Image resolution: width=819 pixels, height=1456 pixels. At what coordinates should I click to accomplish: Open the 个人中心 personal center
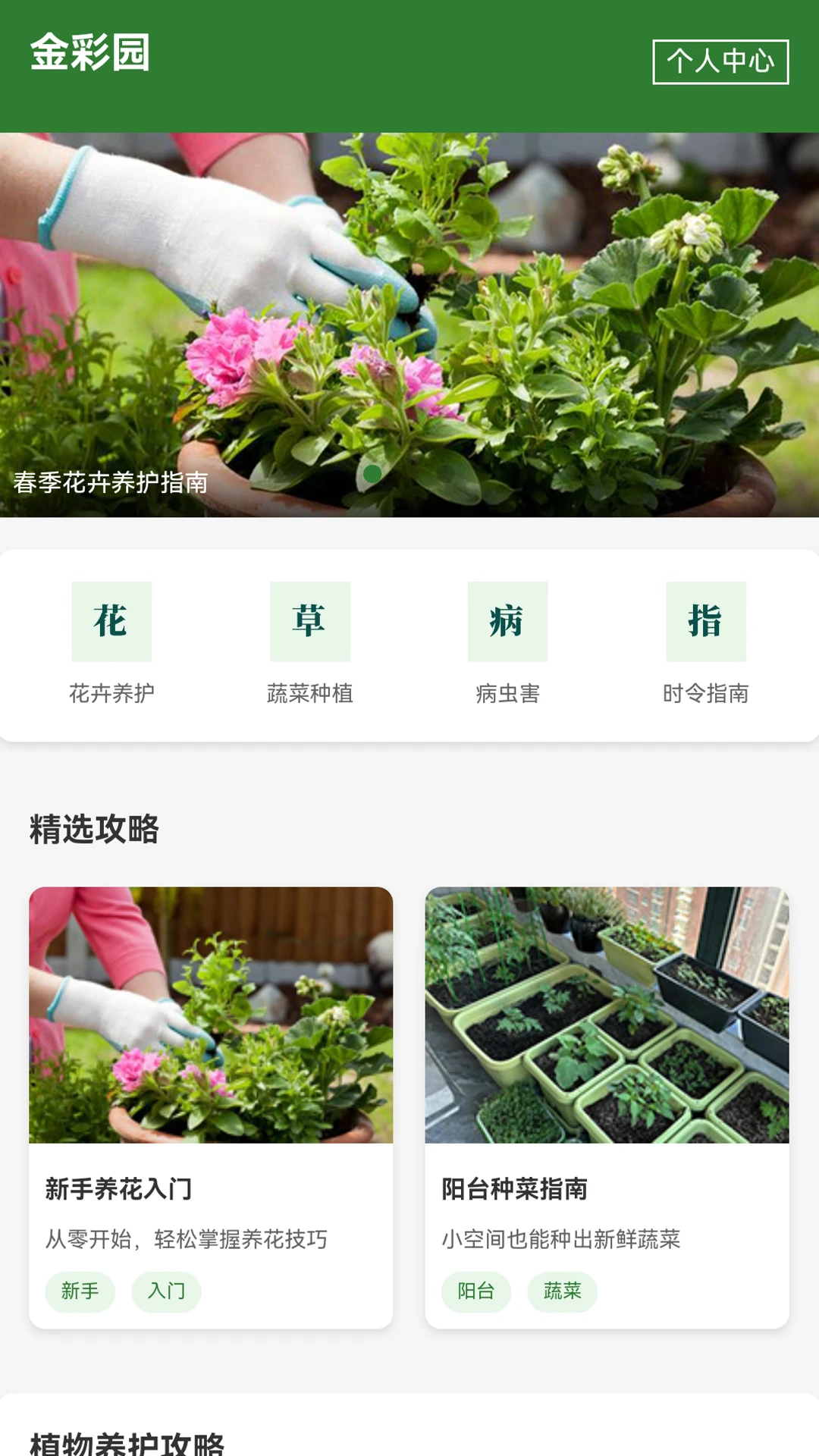pos(720,61)
